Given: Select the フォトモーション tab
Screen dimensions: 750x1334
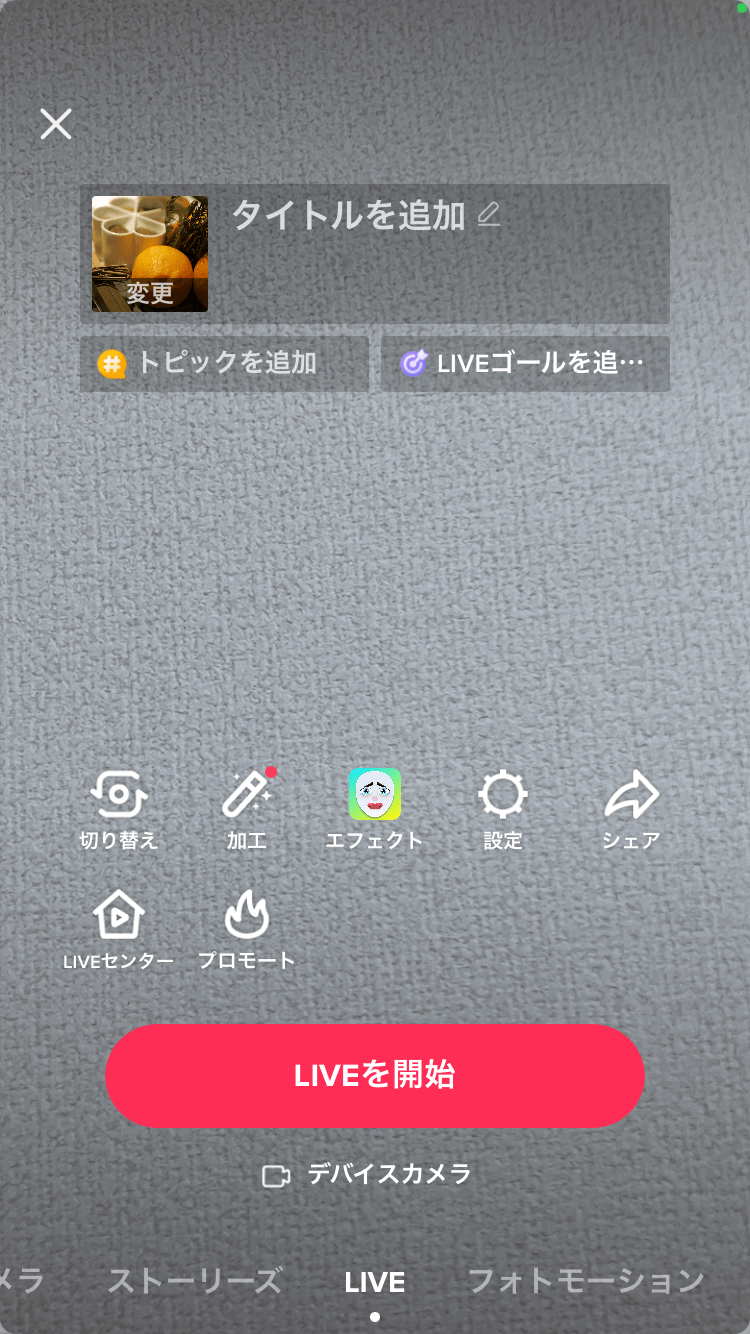Looking at the screenshot, I should [x=585, y=1281].
